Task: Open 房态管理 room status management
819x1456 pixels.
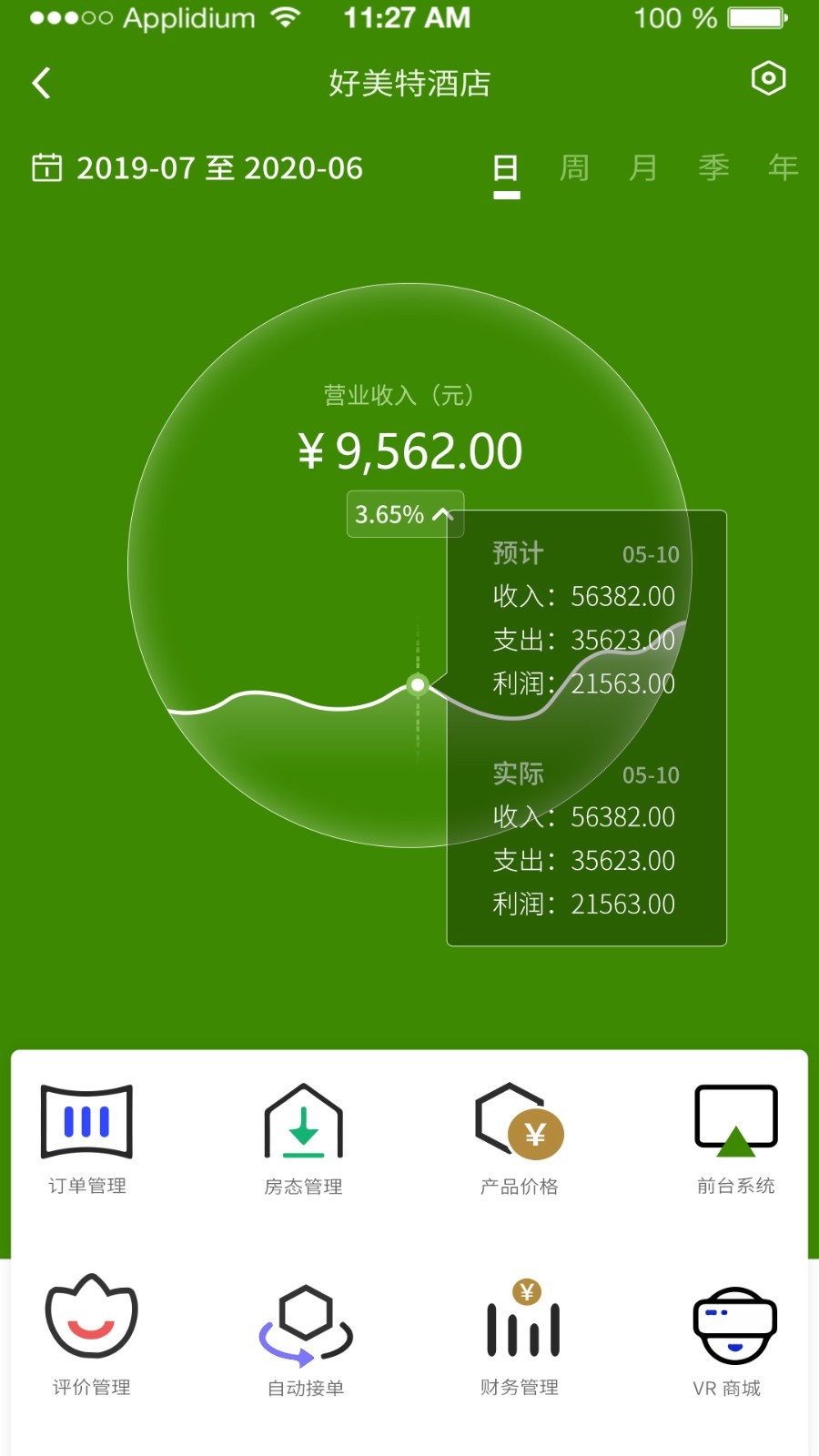Action: 304,1137
